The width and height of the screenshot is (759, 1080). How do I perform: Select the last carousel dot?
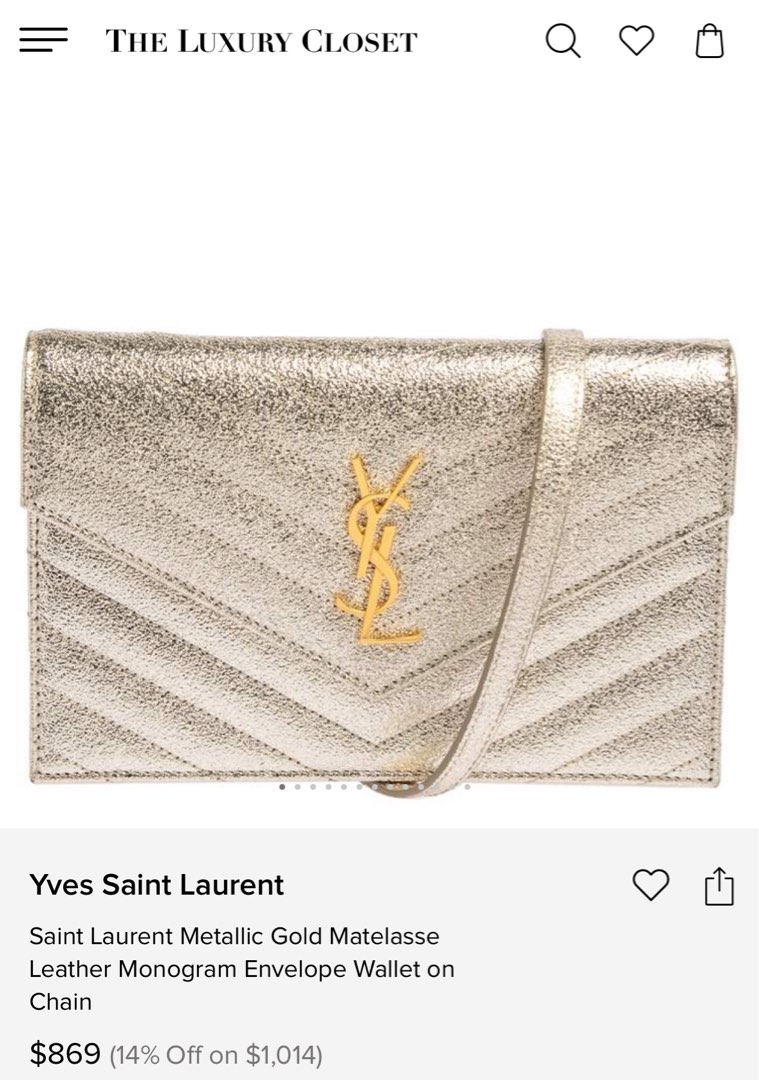pos(467,787)
